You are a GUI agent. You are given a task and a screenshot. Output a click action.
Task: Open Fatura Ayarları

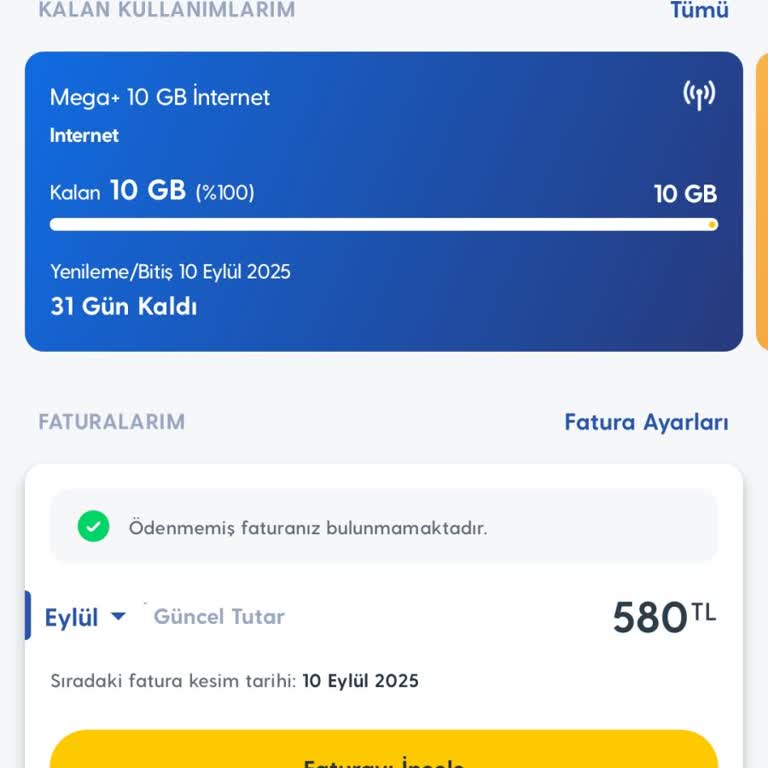coord(646,422)
